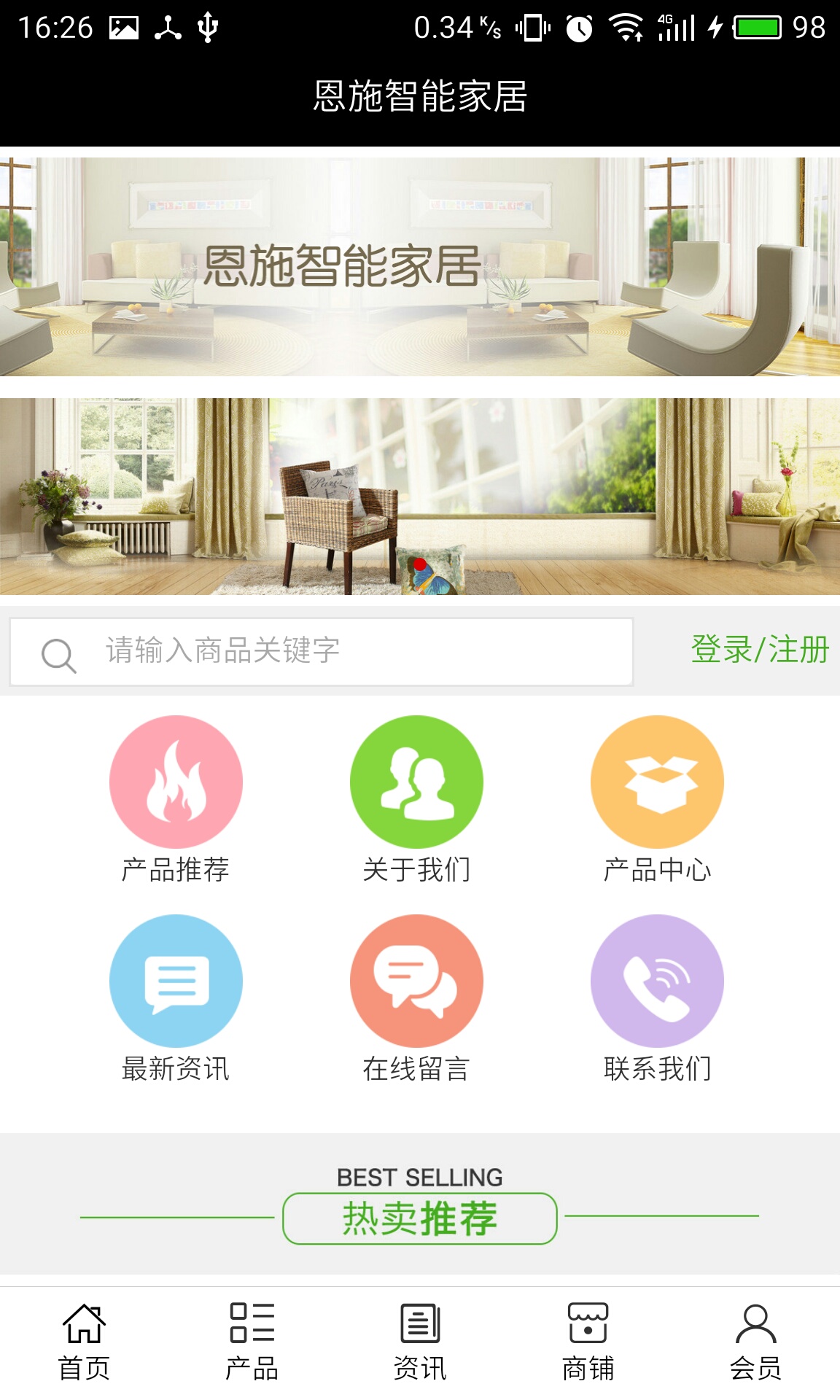Open 产品中心 box icon

click(657, 782)
